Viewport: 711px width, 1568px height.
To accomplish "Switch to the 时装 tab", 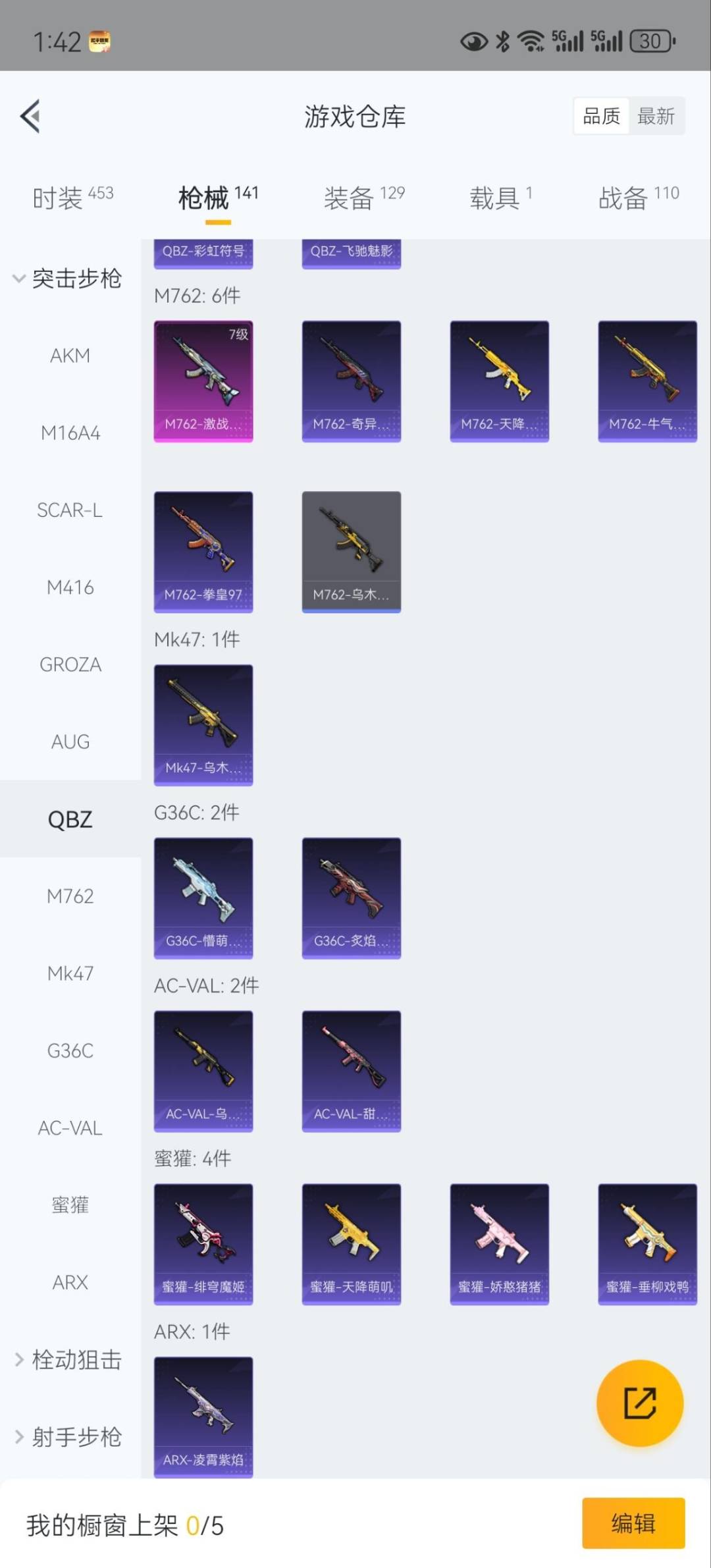I will (x=72, y=197).
